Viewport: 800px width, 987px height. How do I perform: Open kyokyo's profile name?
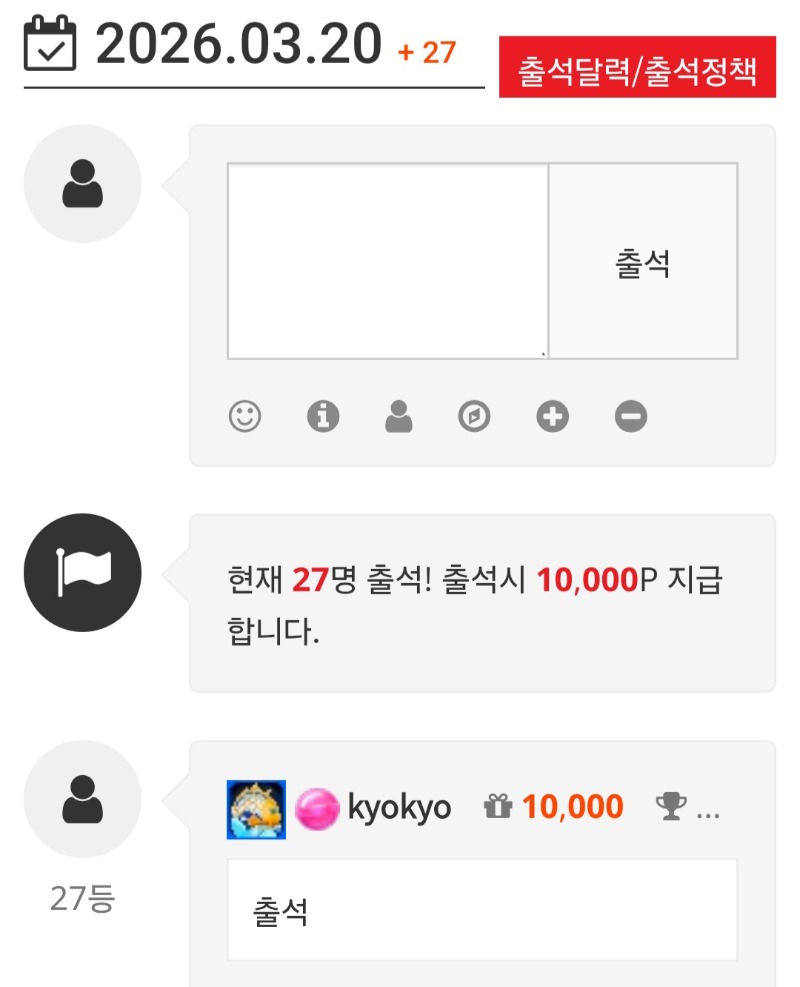[x=399, y=807]
